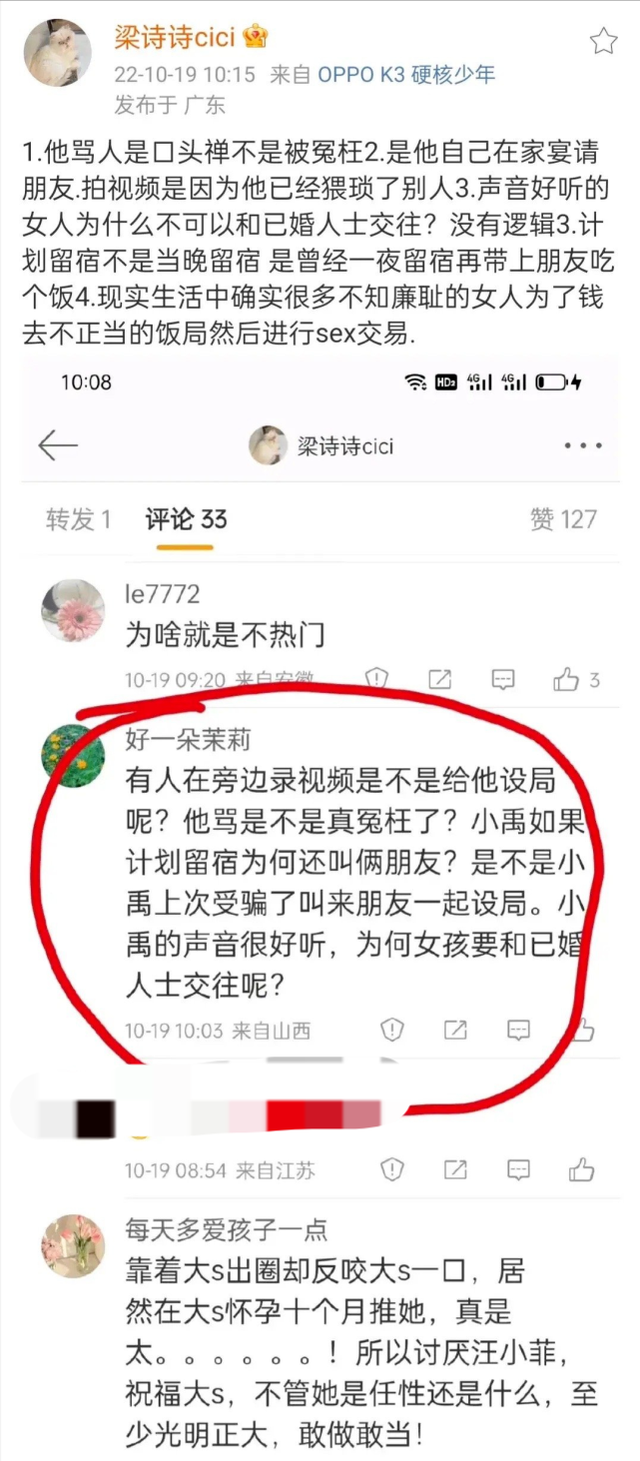The height and width of the screenshot is (1461, 640).
Task: Tap the 梁诗诗cici username link
Action: (175, 38)
